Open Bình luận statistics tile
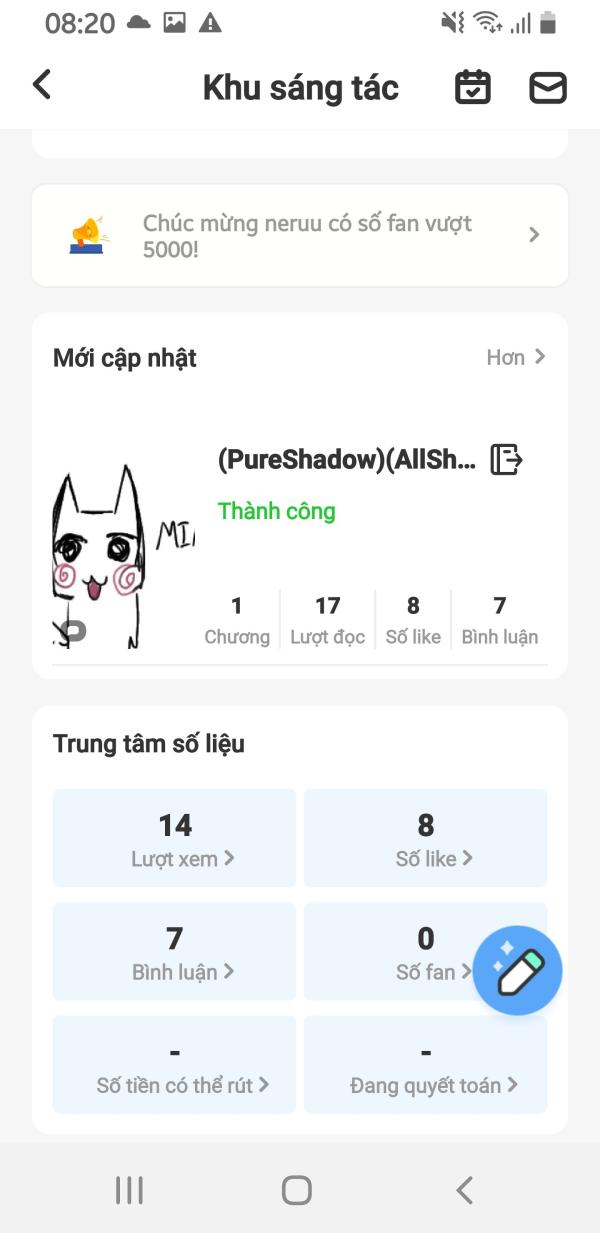600x1233 pixels. tap(174, 951)
